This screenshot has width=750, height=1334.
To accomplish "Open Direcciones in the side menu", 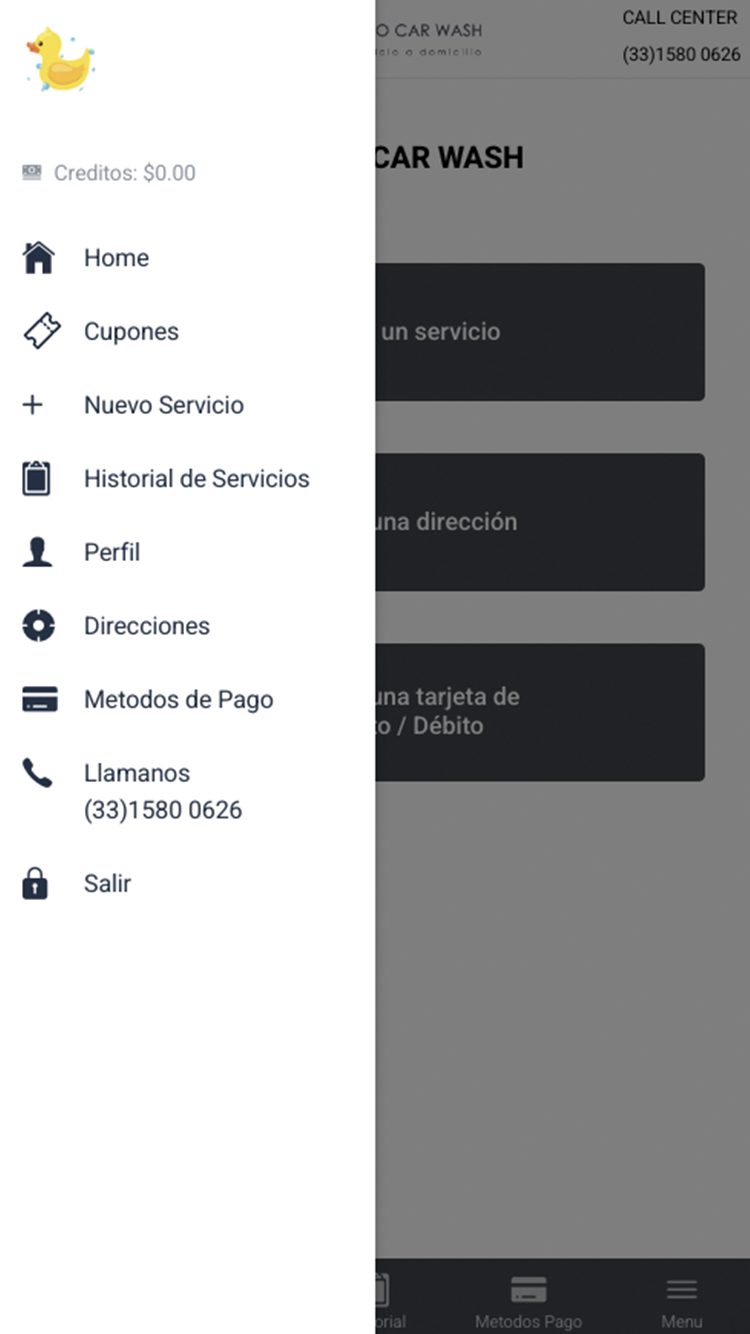I will click(x=187, y=626).
